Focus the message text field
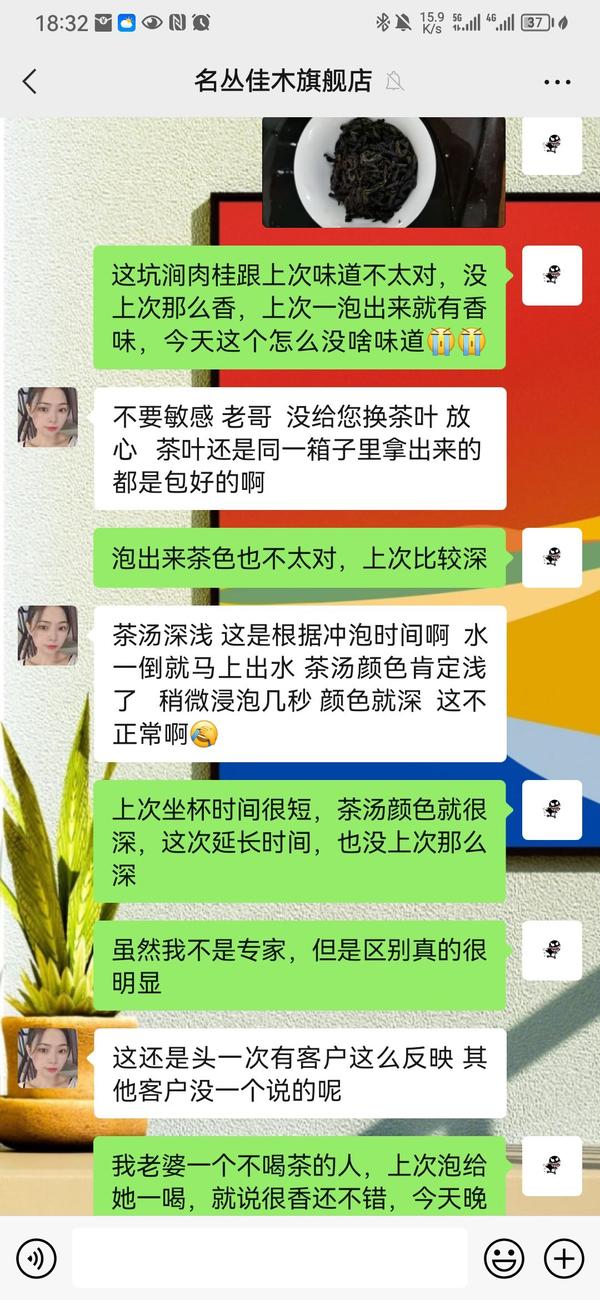 click(269, 1258)
